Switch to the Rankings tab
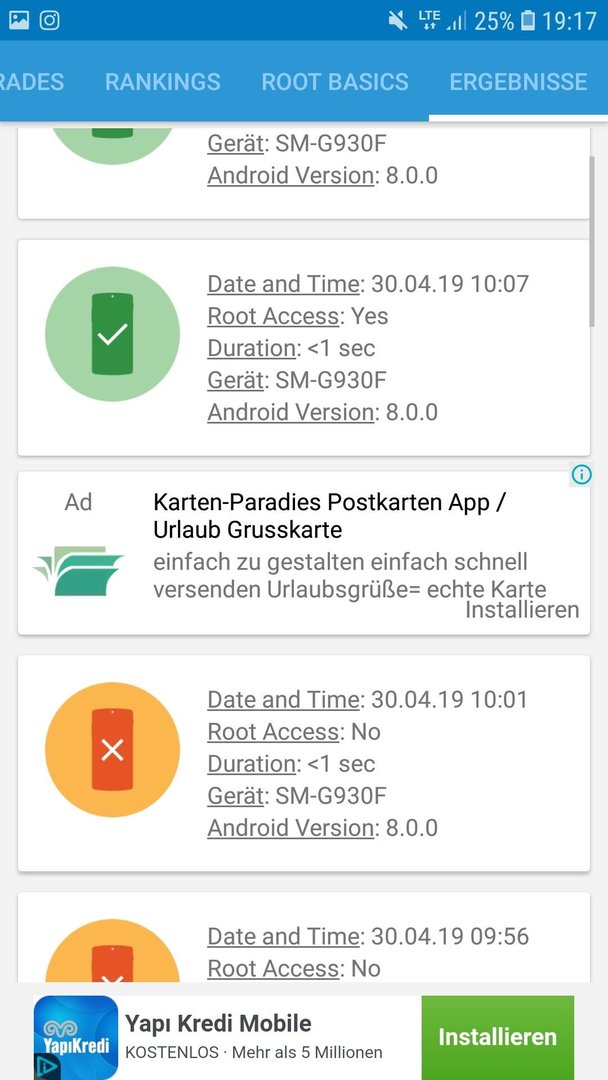The image size is (608, 1080). (163, 81)
